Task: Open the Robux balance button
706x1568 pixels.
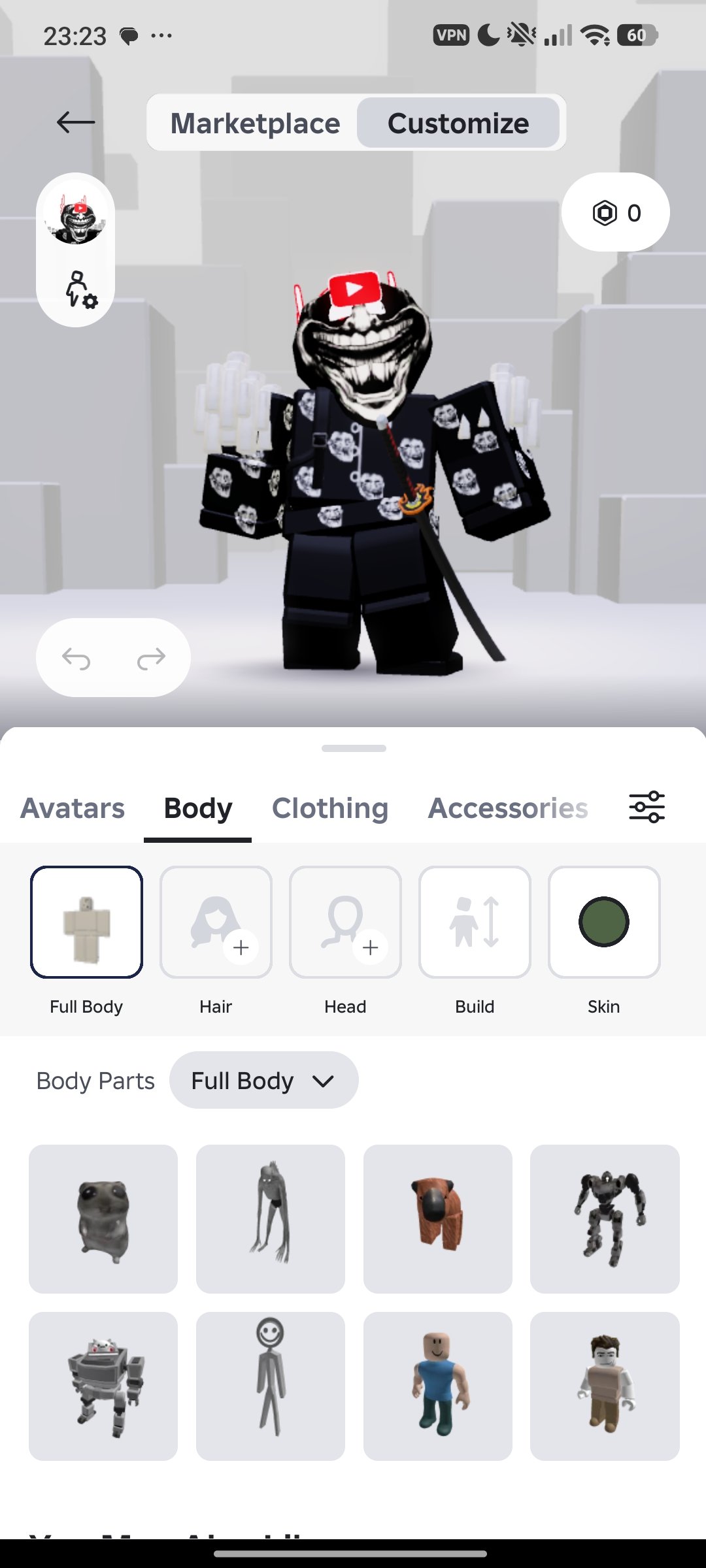Action: click(x=615, y=212)
